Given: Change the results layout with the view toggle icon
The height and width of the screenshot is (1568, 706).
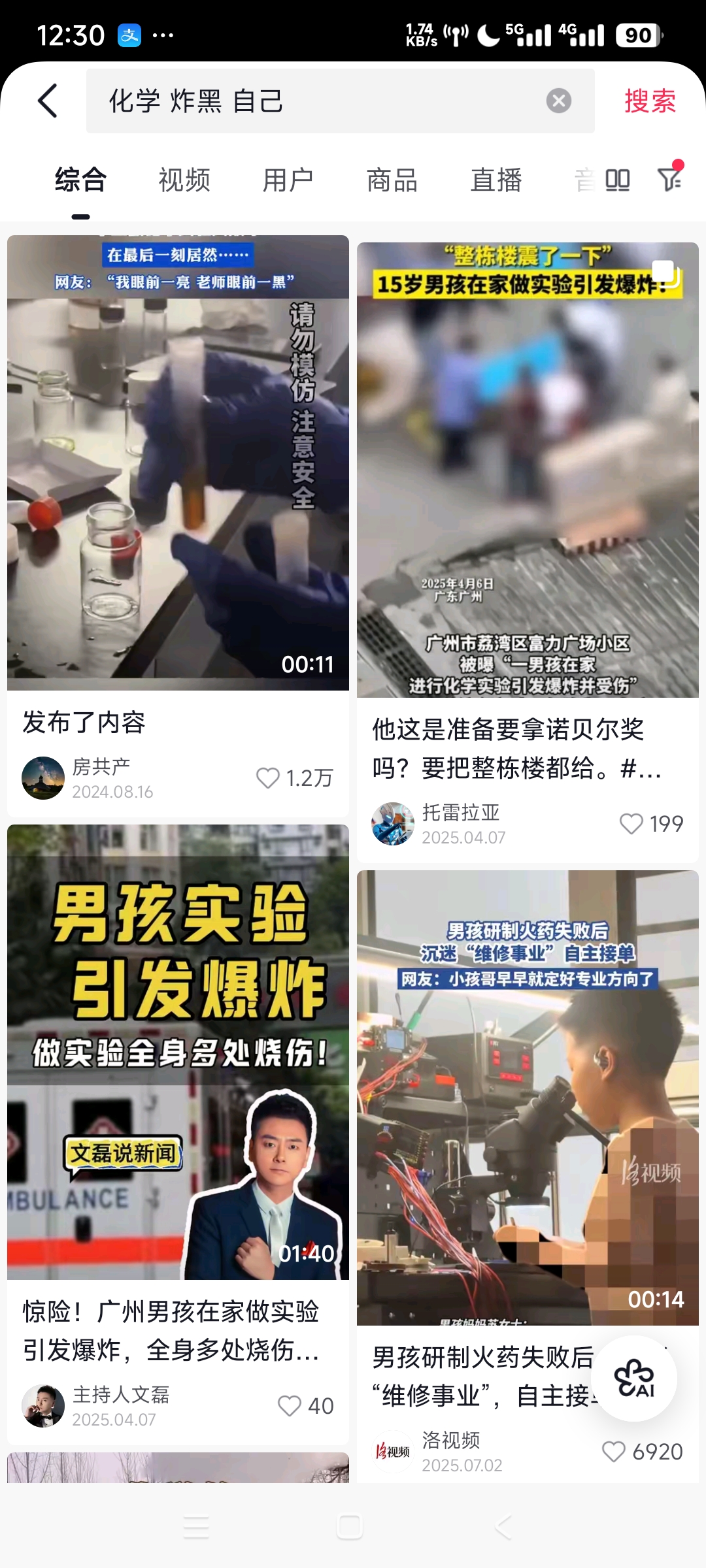Looking at the screenshot, I should (x=617, y=180).
